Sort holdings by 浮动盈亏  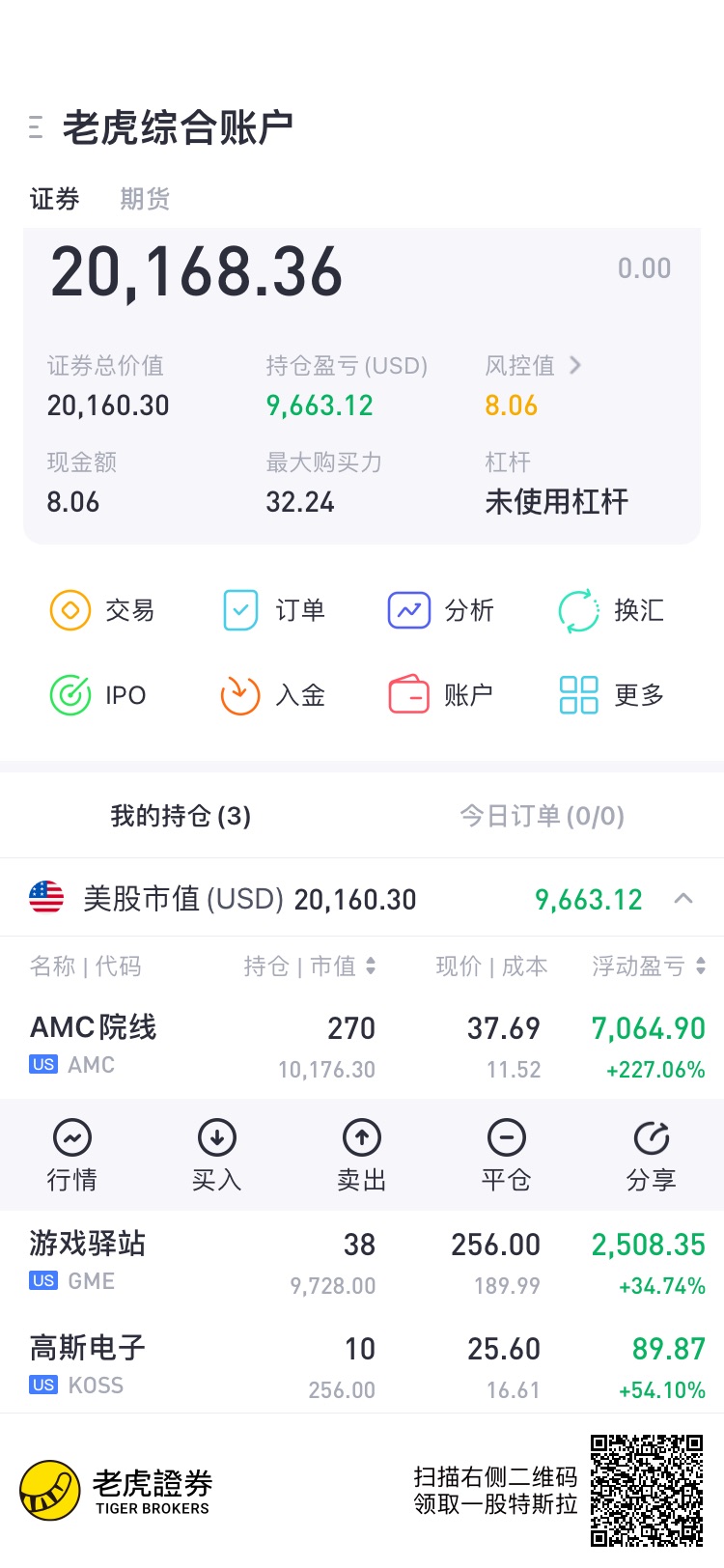pos(649,966)
